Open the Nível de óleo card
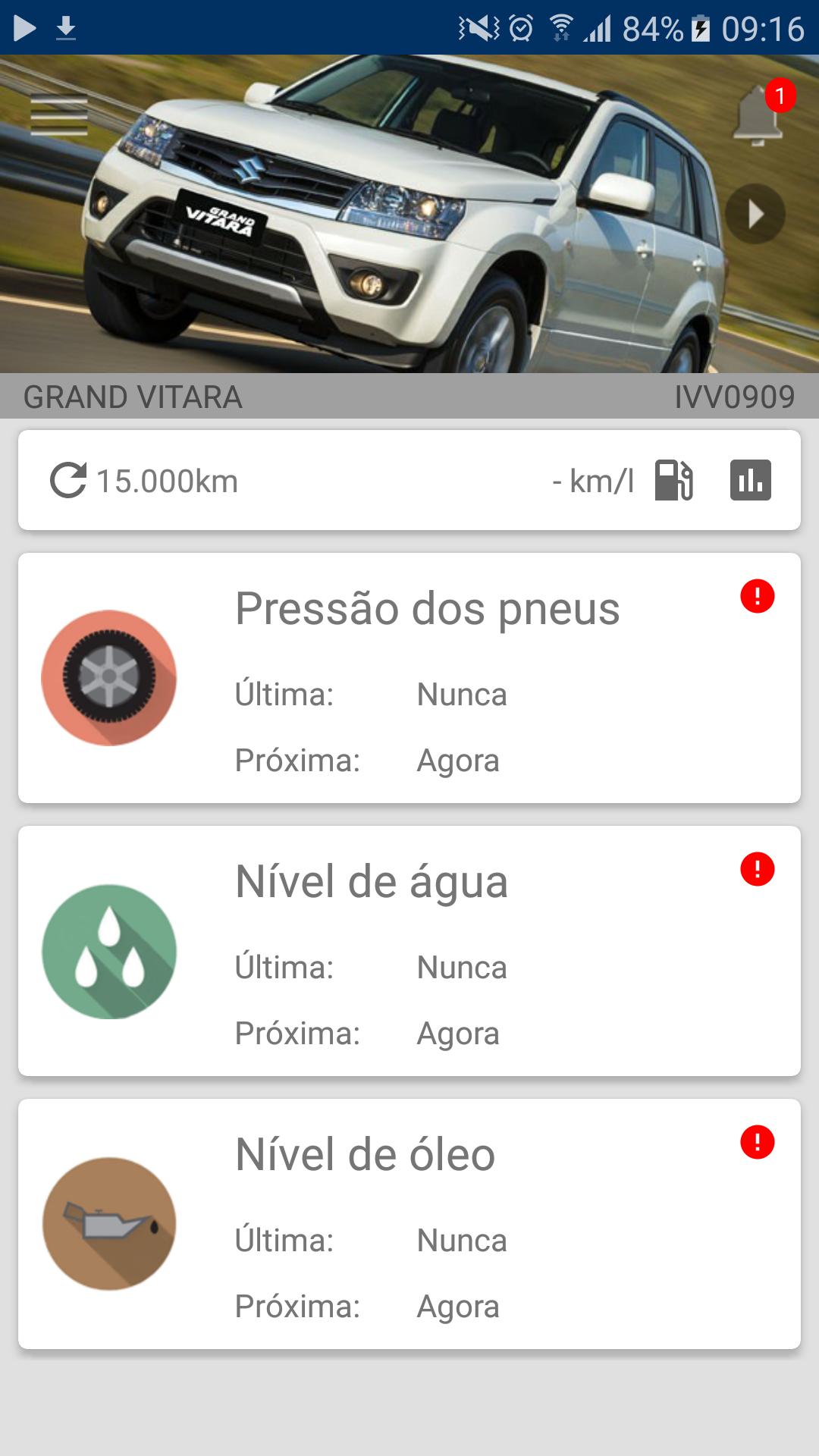The image size is (819, 1456). click(409, 1224)
